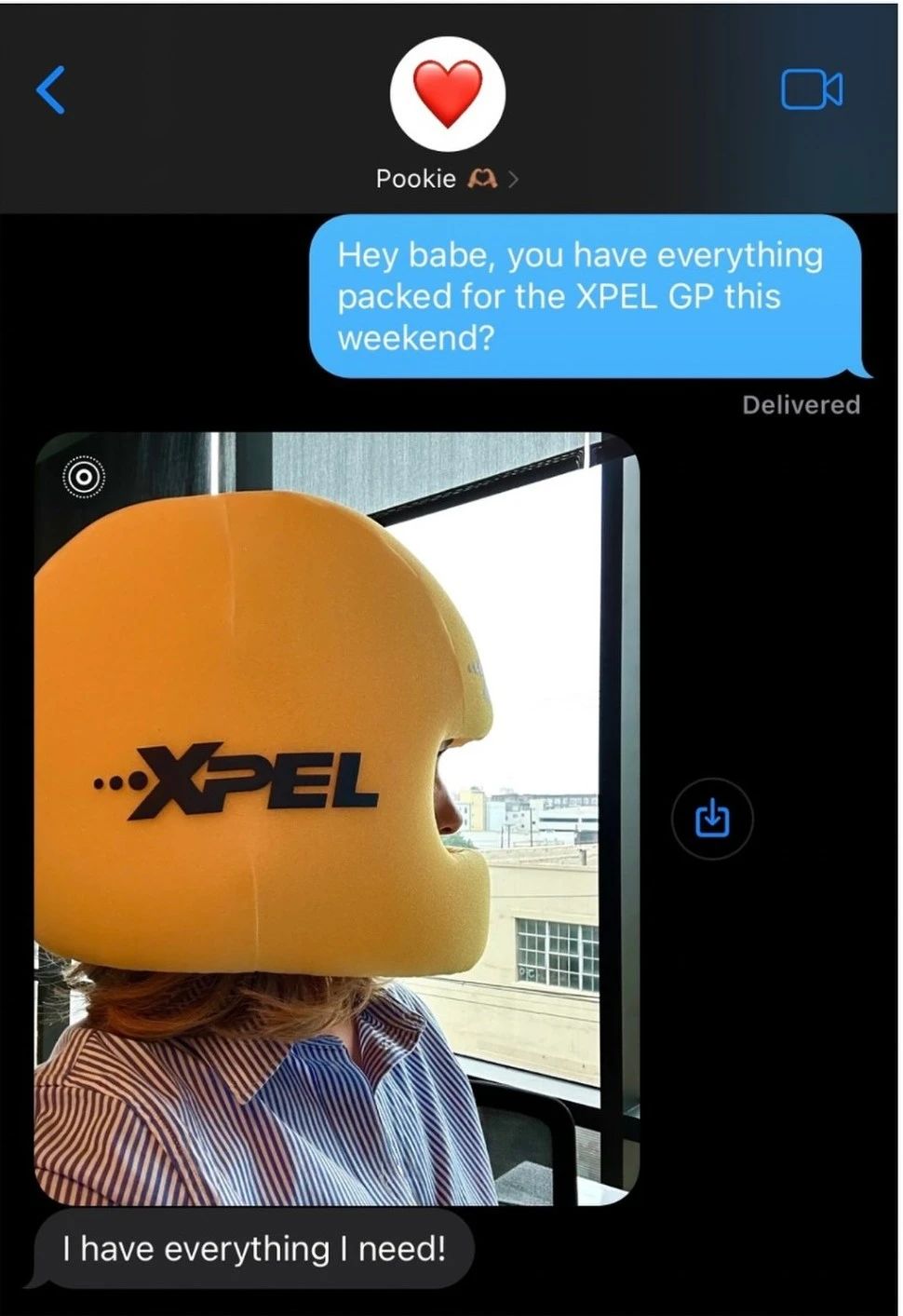Start a FaceTime video call
Screen dimensions: 903x1316
click(x=811, y=89)
